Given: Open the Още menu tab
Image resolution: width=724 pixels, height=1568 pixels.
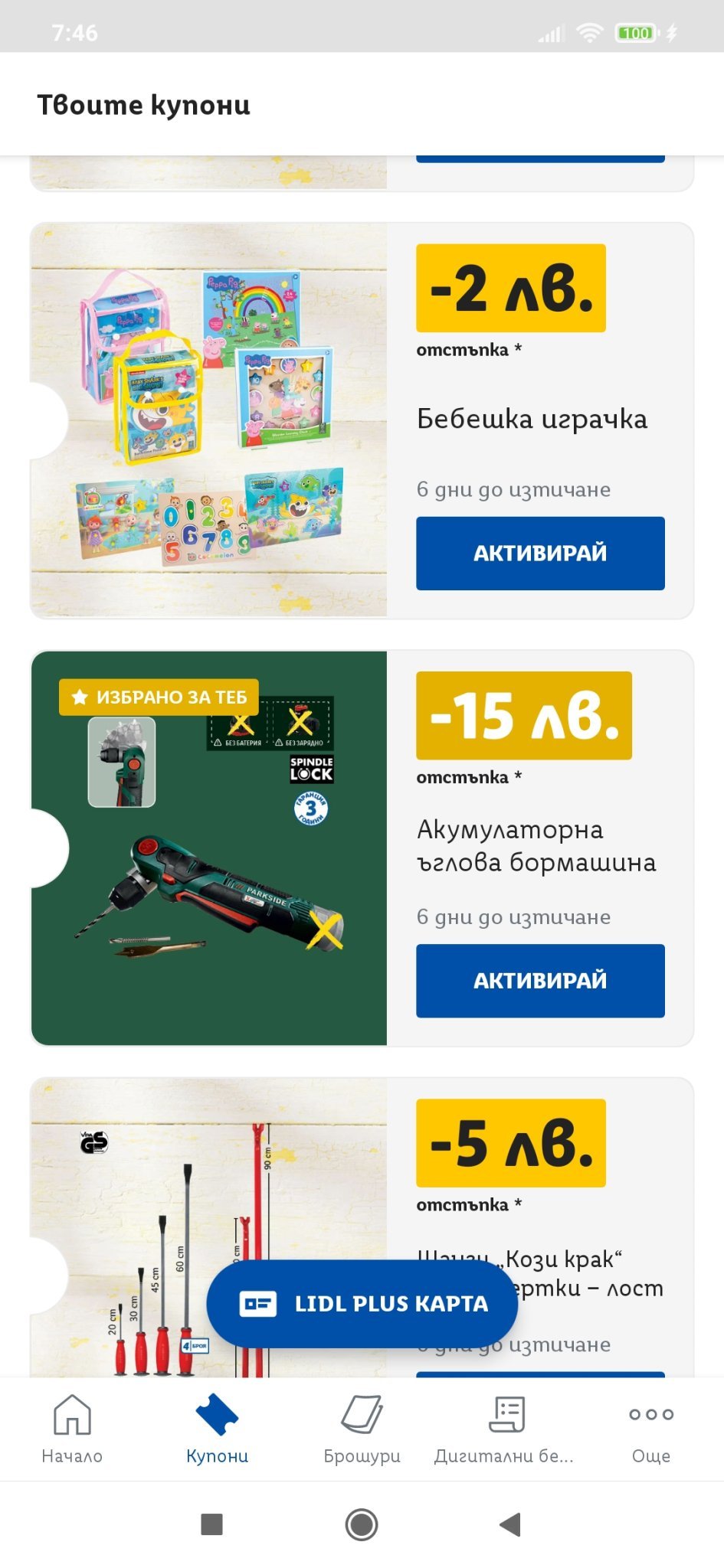Looking at the screenshot, I should click(650, 1428).
